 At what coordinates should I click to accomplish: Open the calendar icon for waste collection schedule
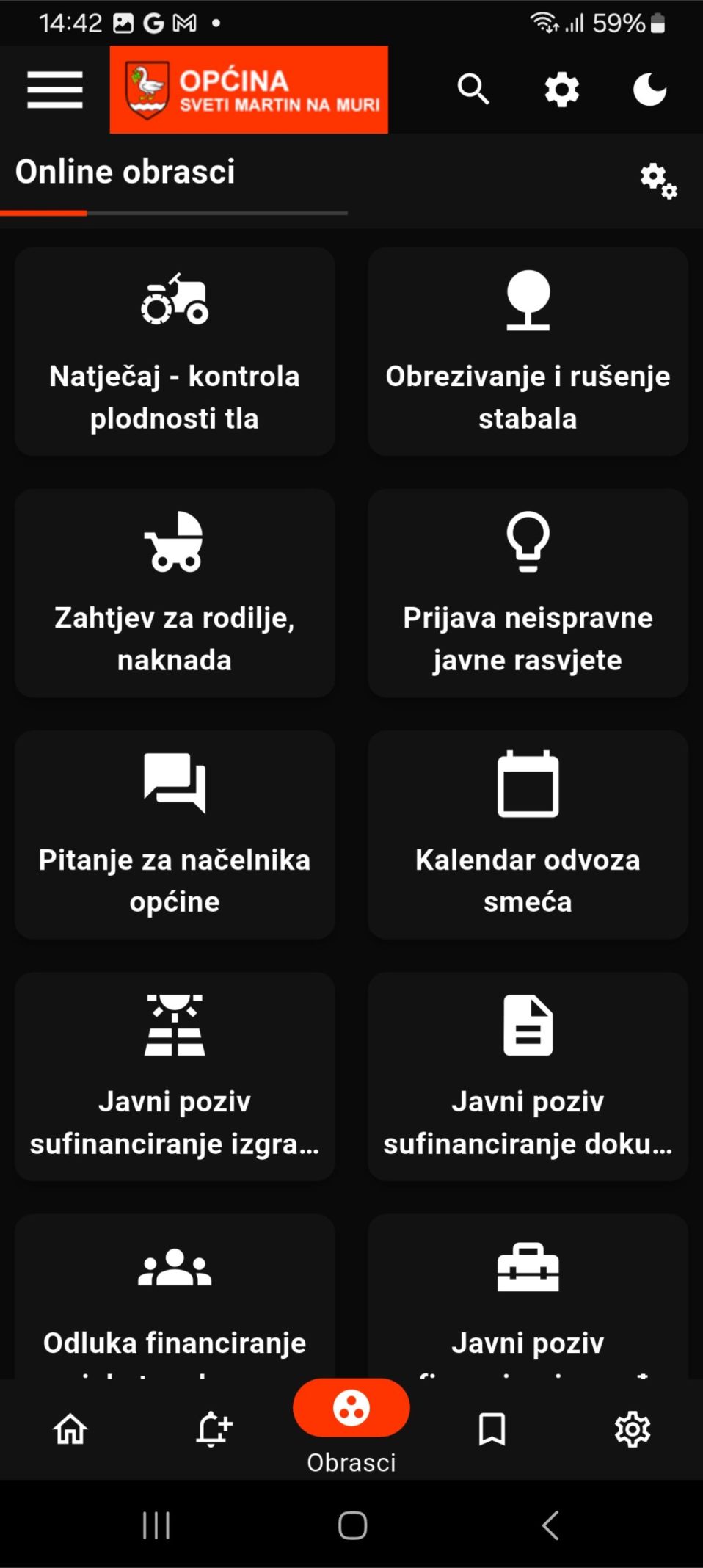click(528, 783)
